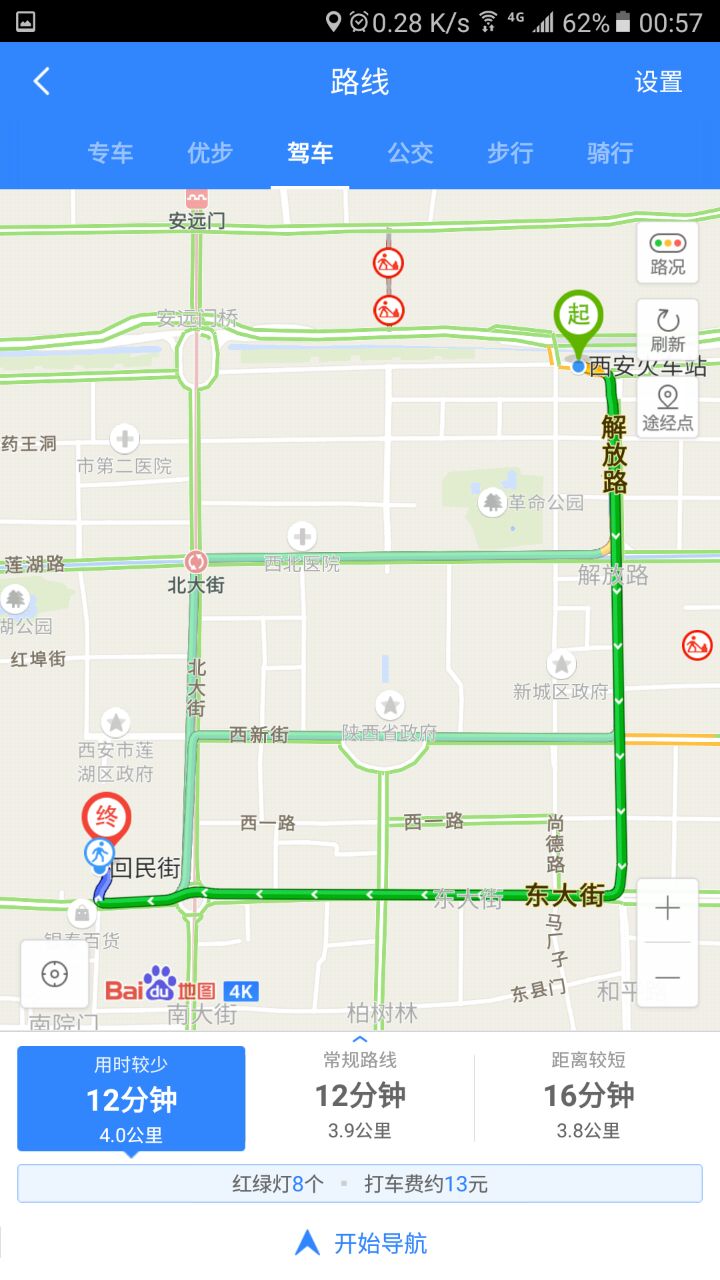Switch to the 优步 tab
Image resolution: width=720 pixels, height=1280 pixels.
(210, 153)
